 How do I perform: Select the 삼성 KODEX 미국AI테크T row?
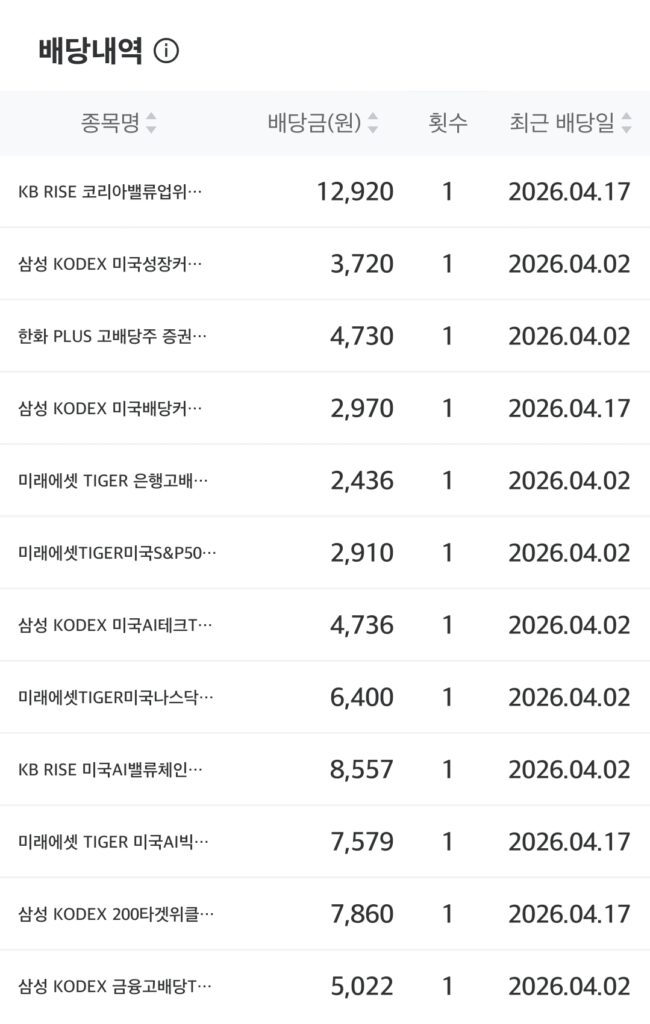coord(325,626)
